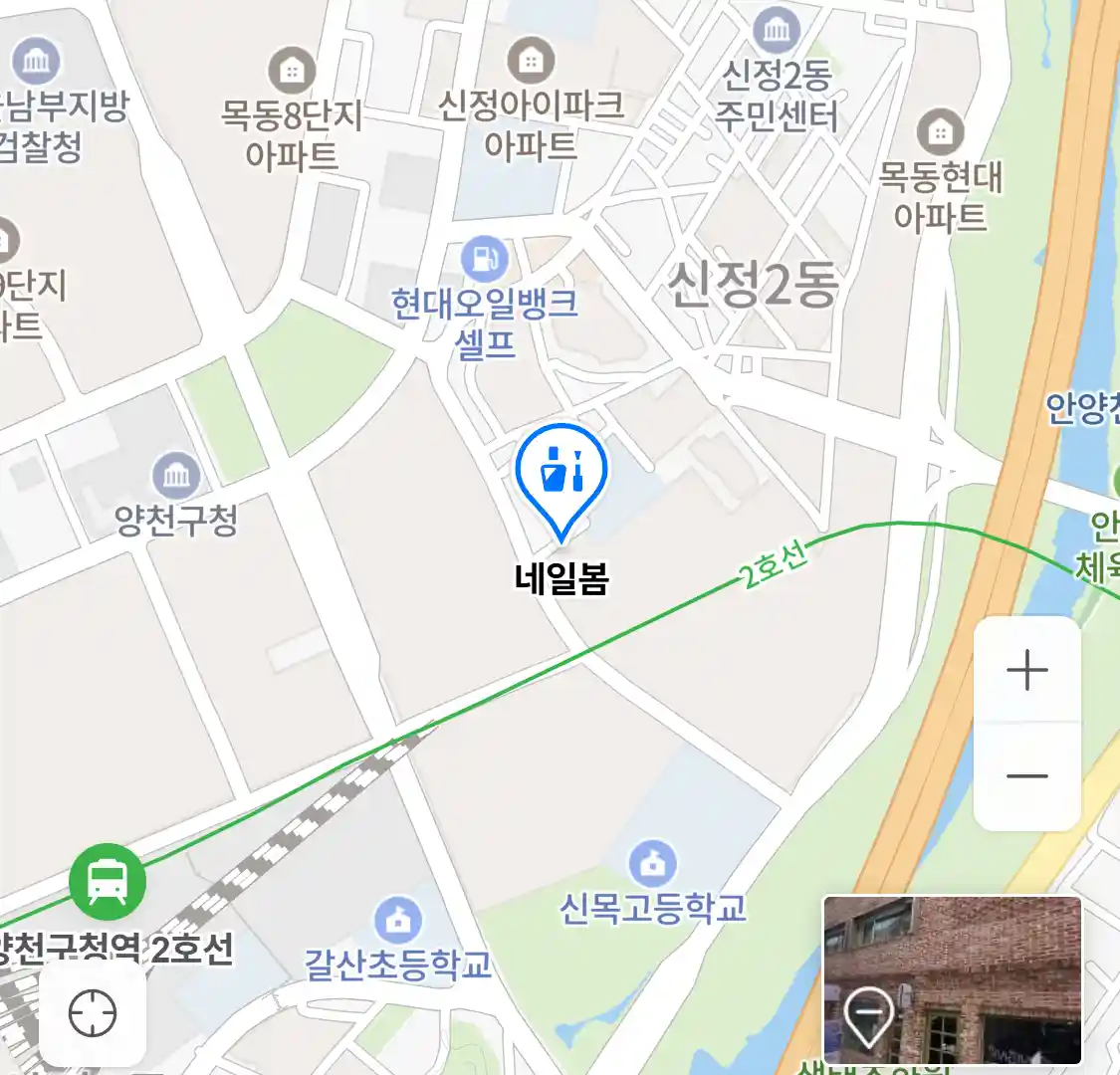
Task: Open 현대오일뱅크 셀프 gas station marker
Action: [485, 260]
